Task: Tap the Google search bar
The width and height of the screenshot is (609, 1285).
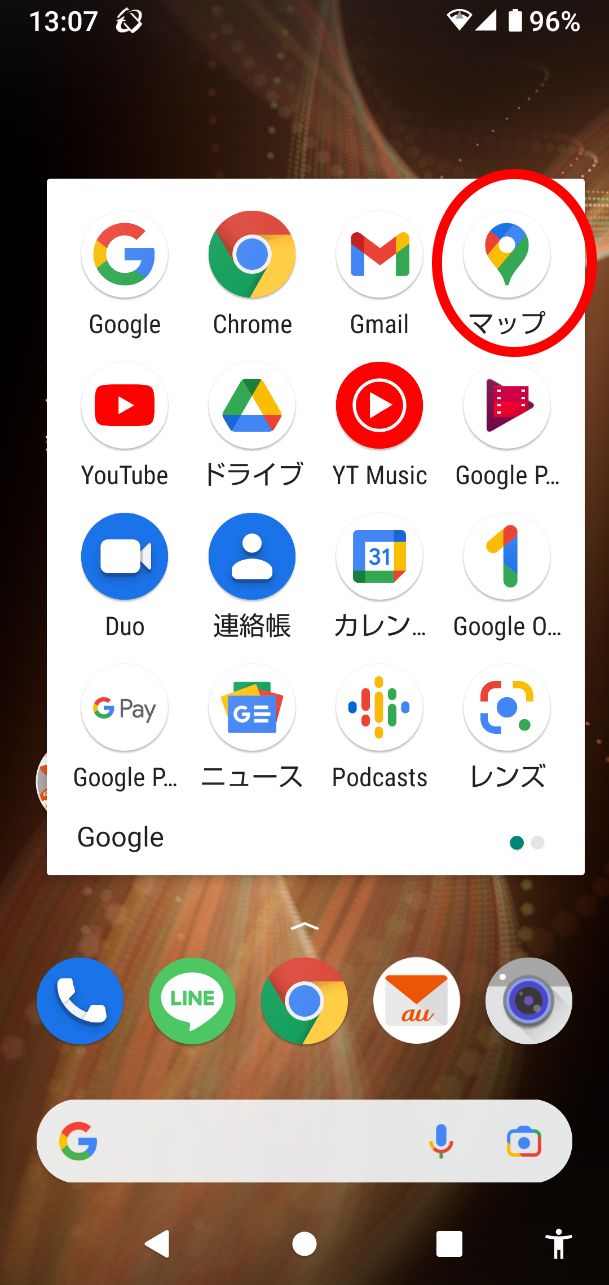Action: [x=250, y=1141]
